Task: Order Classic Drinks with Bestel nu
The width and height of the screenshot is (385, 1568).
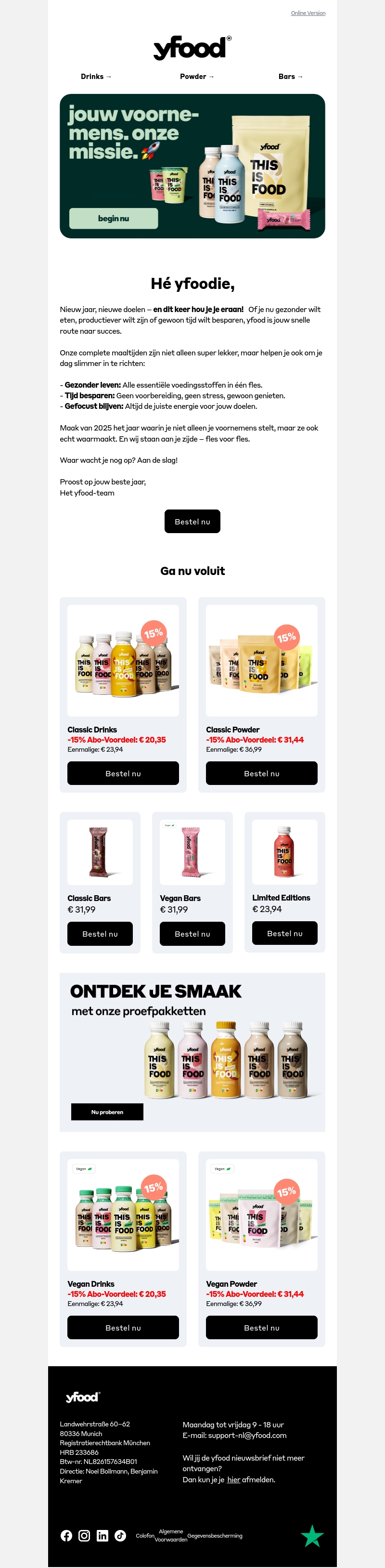Action: pos(123,773)
